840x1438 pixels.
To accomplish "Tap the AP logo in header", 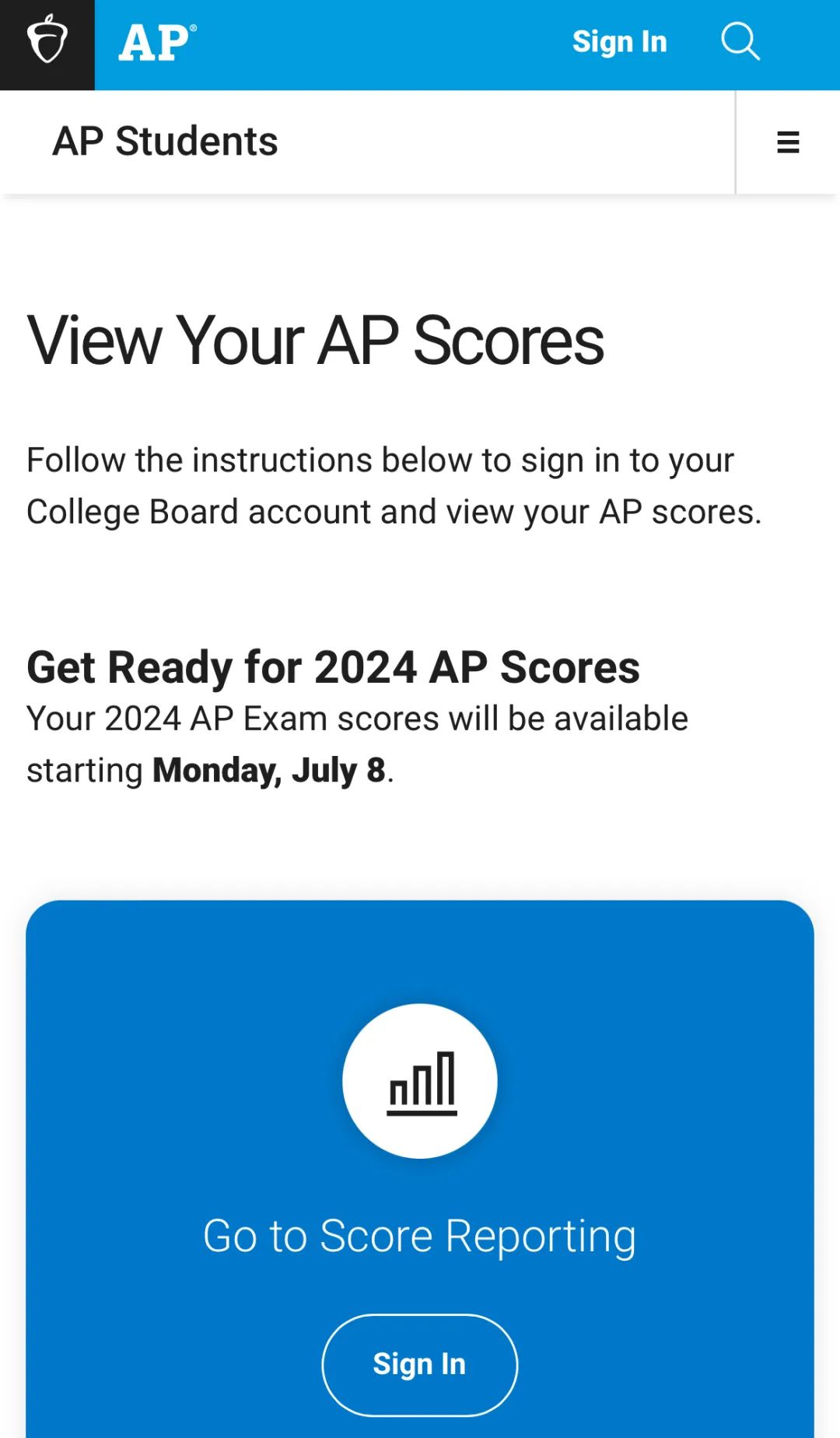I will [x=156, y=43].
